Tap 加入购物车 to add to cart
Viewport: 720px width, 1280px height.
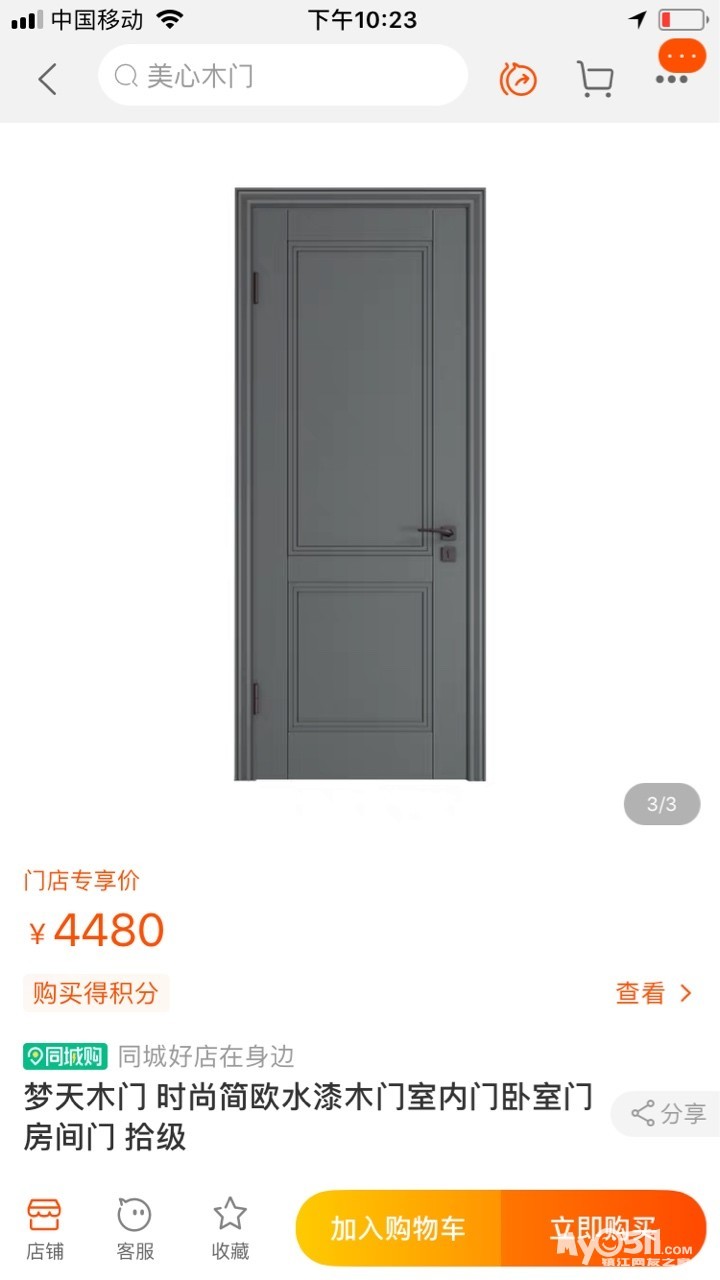(398, 1228)
